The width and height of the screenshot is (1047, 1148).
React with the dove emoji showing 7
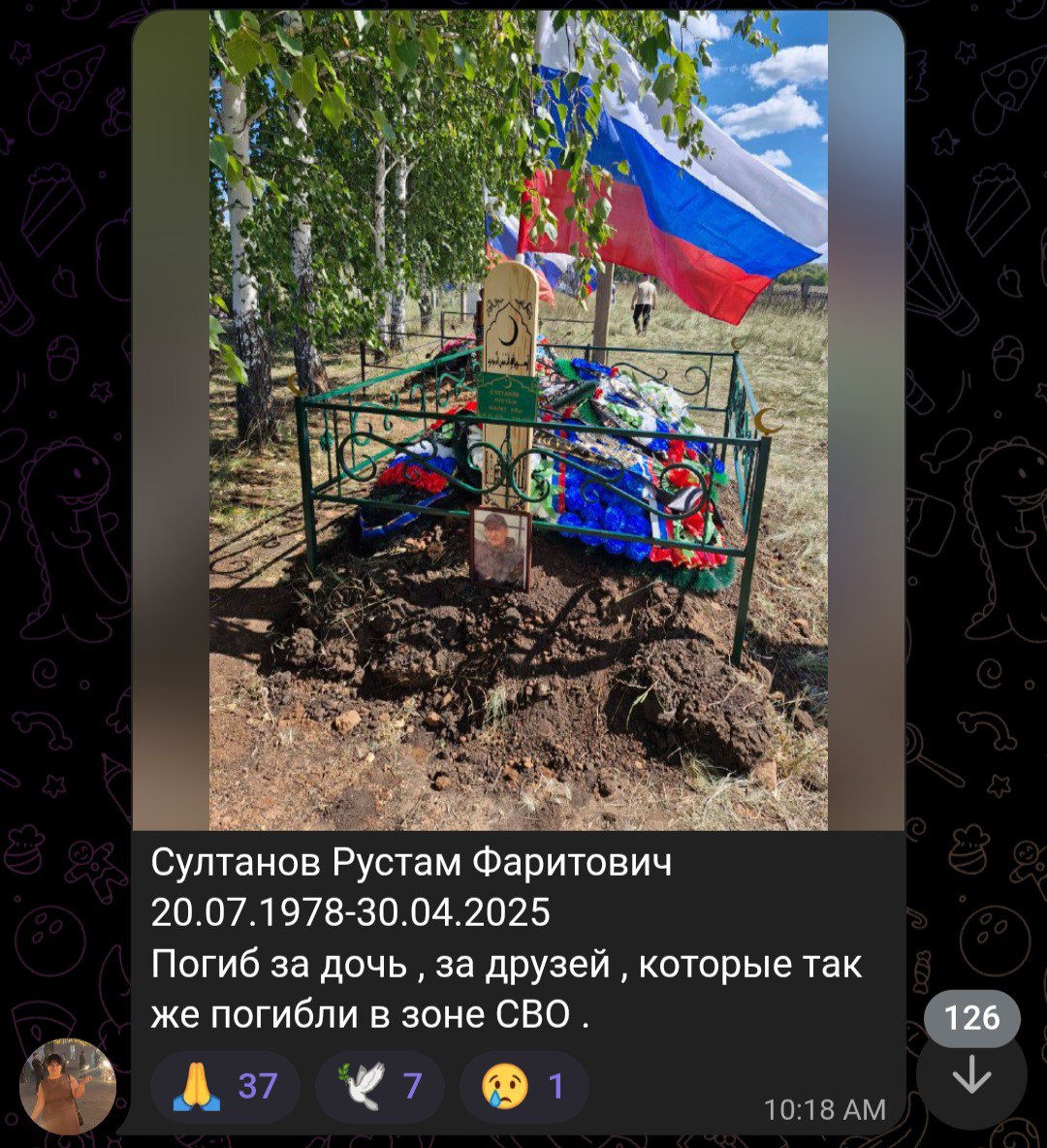pos(380,1086)
